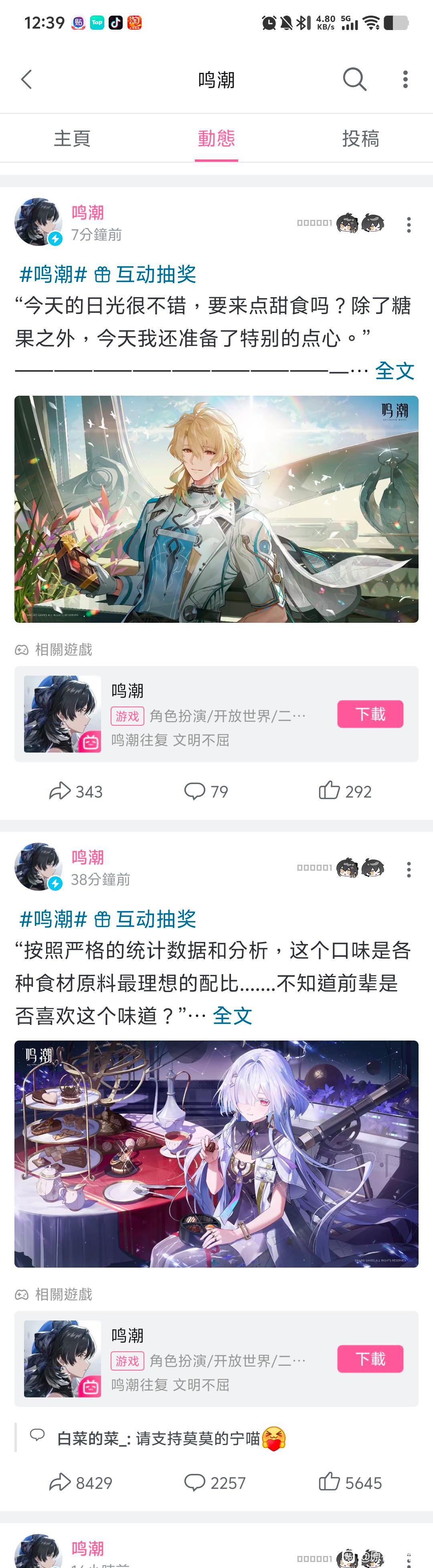This screenshot has width=433, height=1568.
Task: Open options menu for the 38分鐘前 post
Action: pyautogui.click(x=409, y=869)
